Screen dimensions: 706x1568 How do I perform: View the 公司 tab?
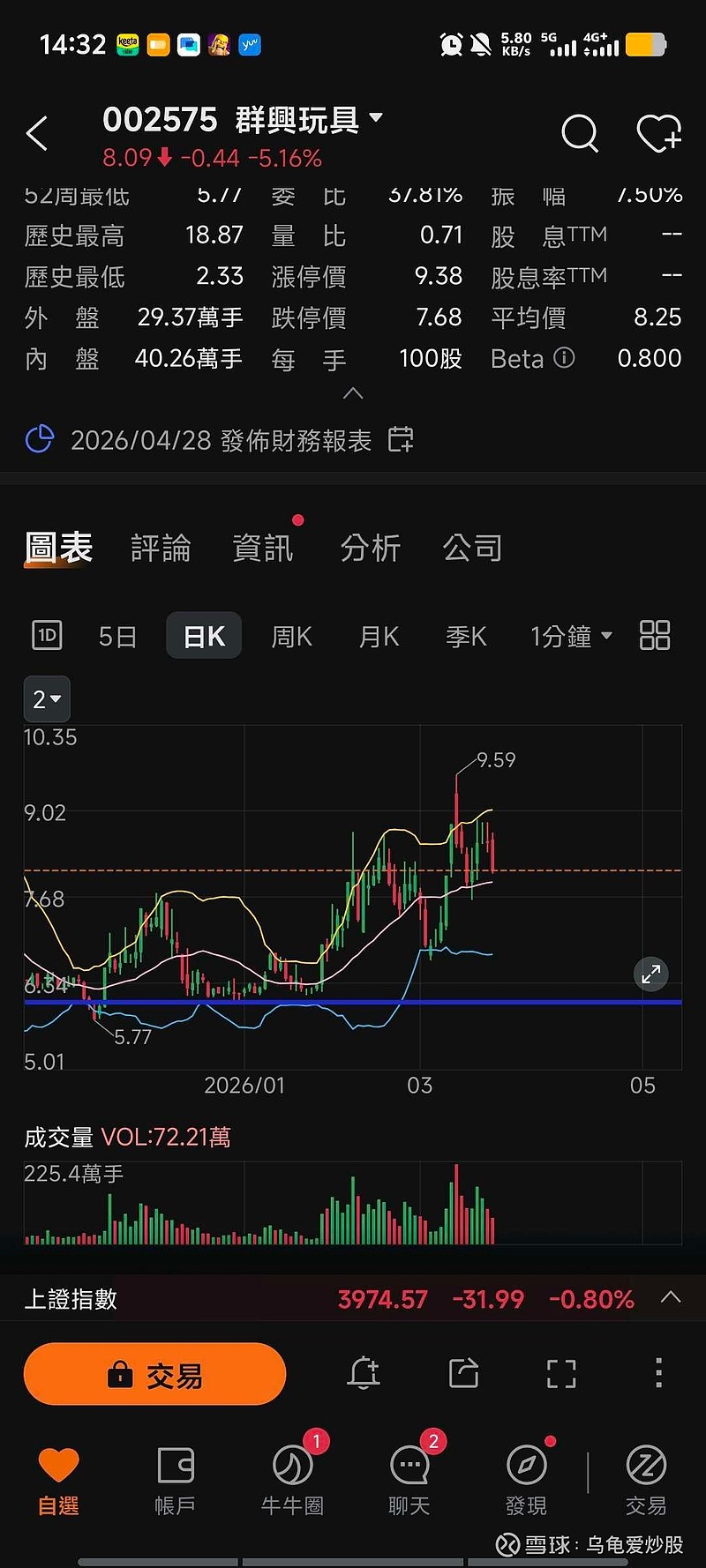pyautogui.click(x=472, y=549)
